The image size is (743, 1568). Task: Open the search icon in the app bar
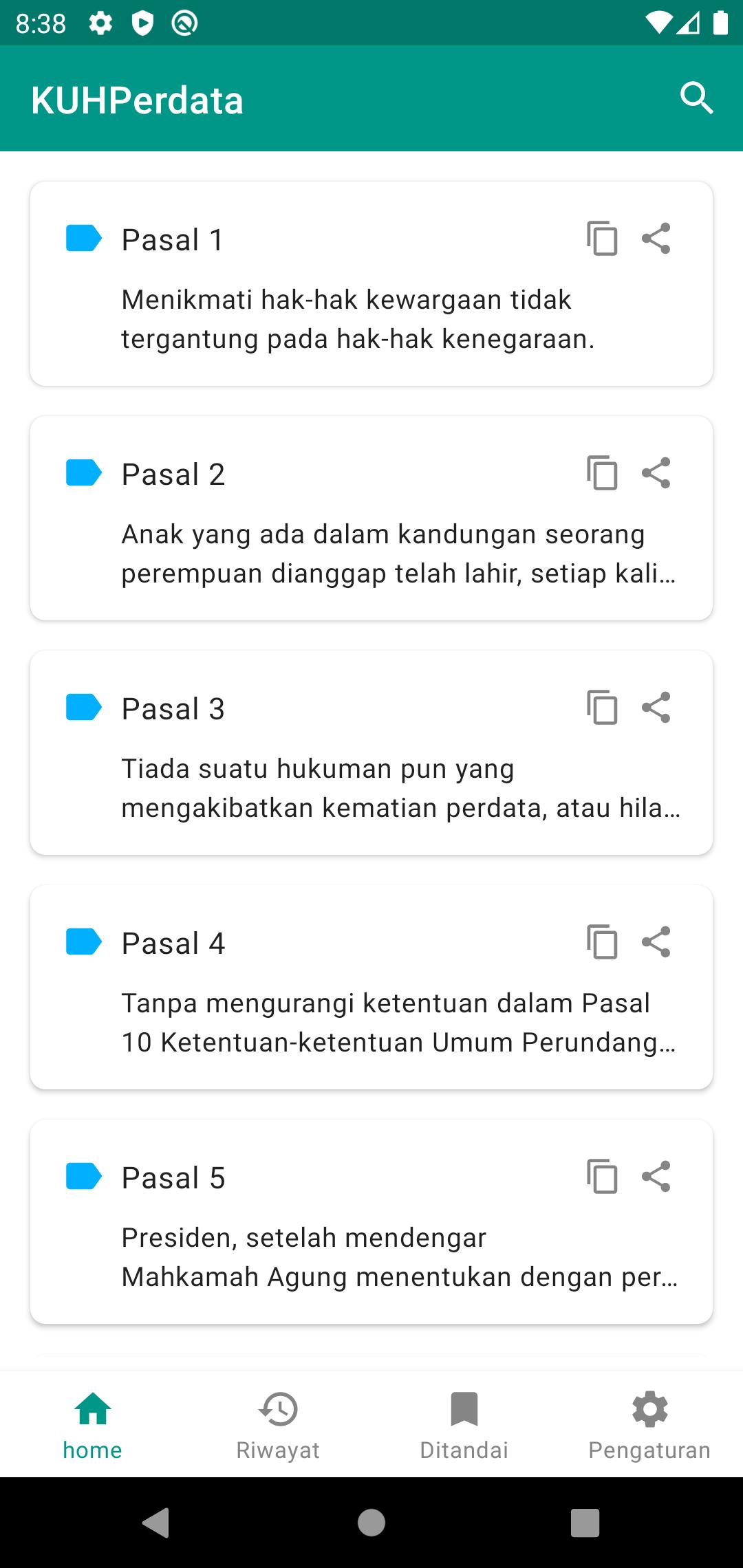pos(696,98)
